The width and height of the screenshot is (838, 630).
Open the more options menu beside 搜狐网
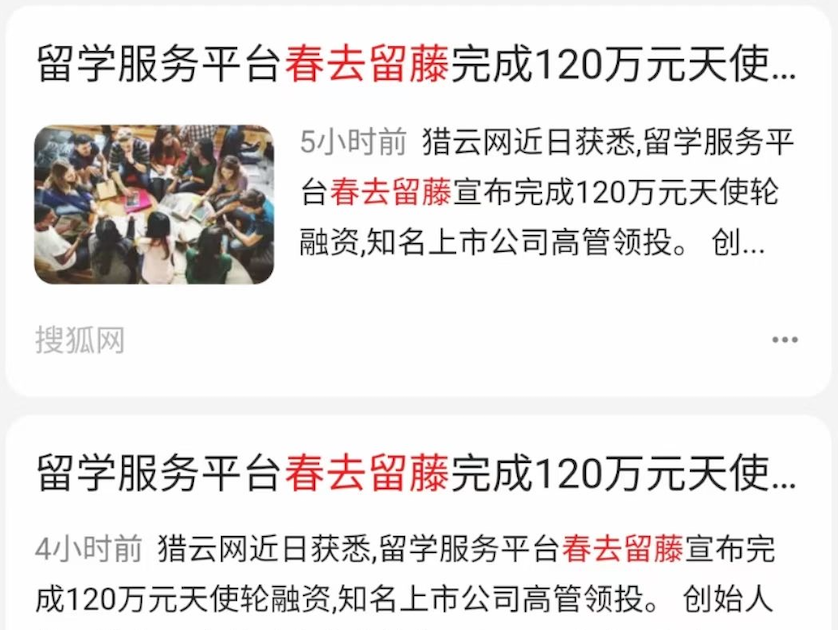[785, 340]
